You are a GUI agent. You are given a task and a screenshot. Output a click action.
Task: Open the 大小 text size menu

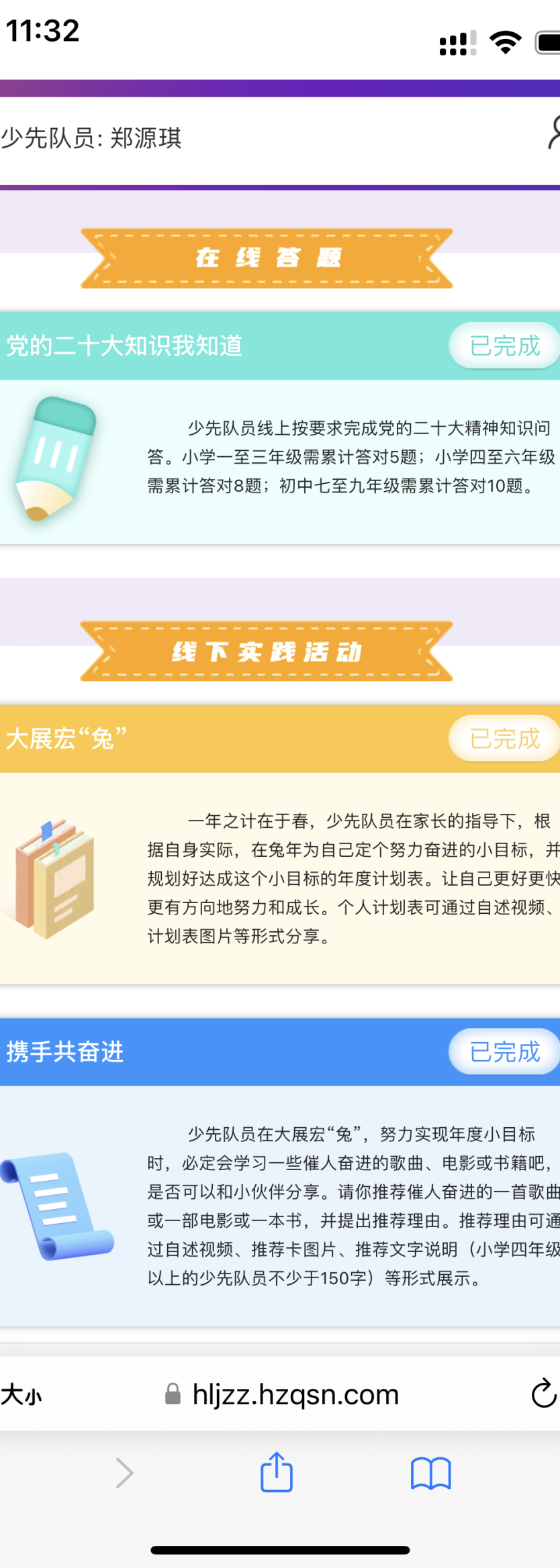click(x=21, y=1395)
